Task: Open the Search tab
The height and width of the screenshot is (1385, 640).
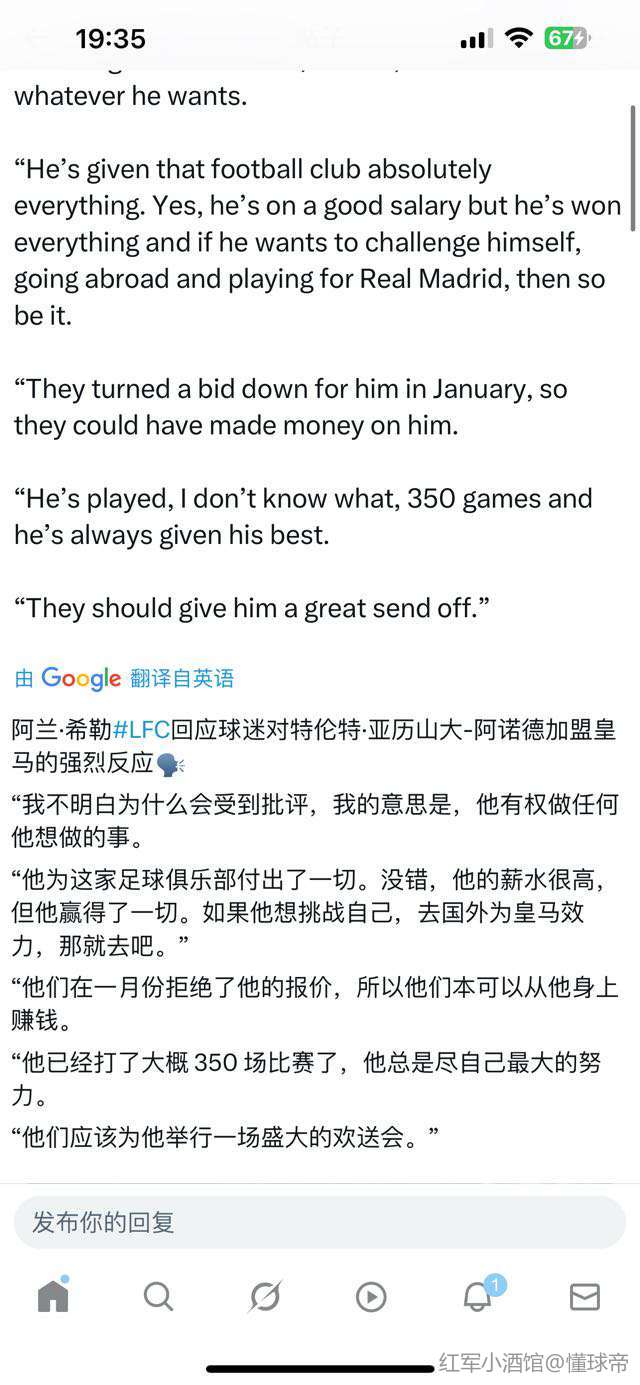Action: tap(158, 1297)
